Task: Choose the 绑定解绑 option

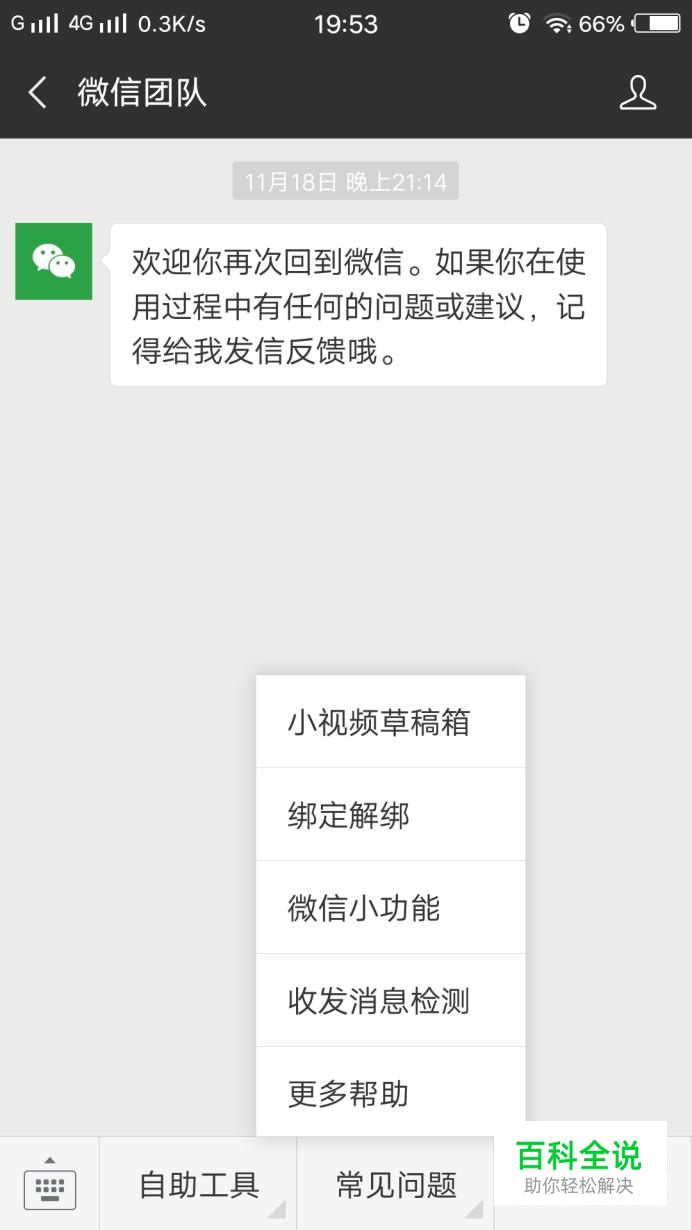Action: [390, 815]
